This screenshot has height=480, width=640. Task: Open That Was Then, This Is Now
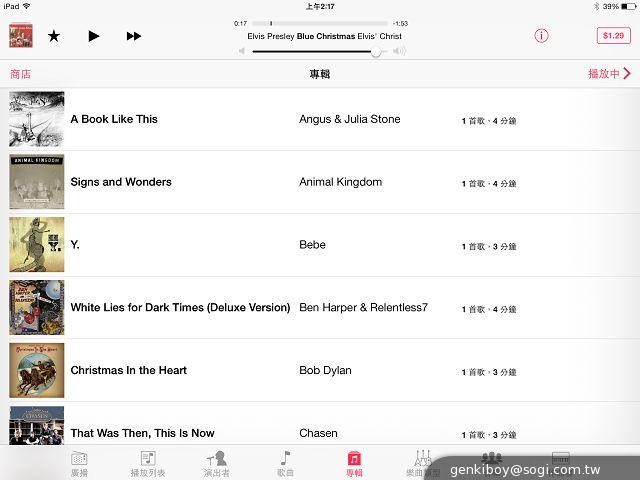click(142, 433)
